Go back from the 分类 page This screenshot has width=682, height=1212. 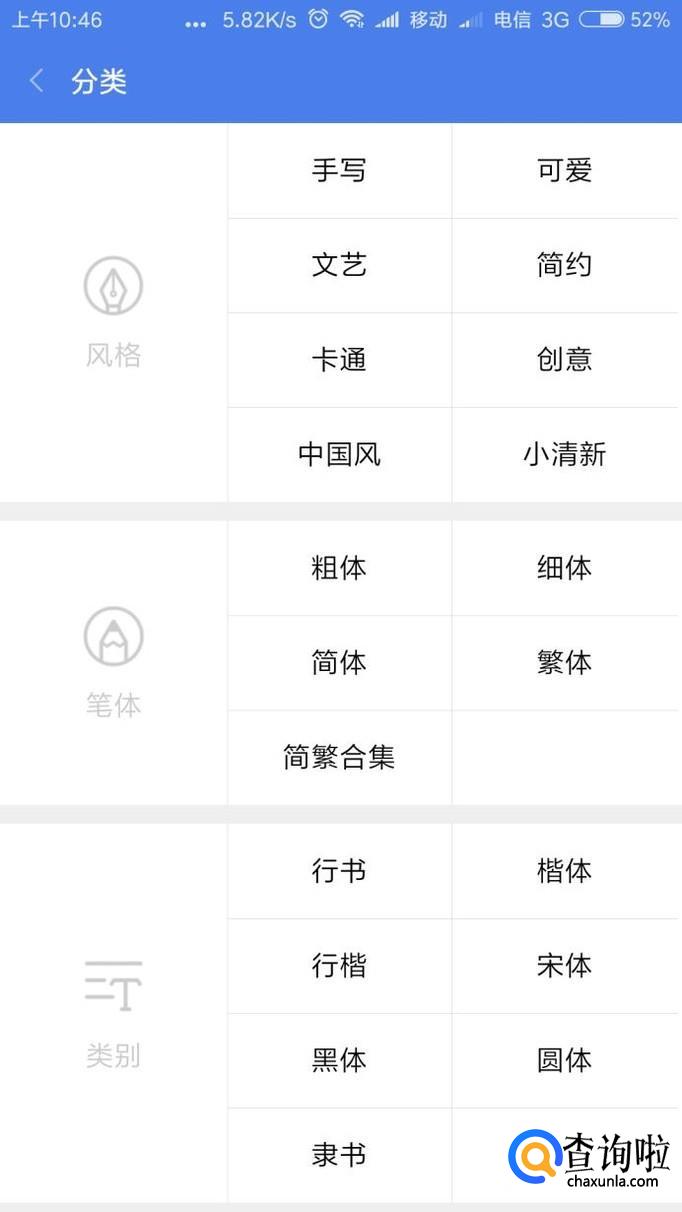37,81
